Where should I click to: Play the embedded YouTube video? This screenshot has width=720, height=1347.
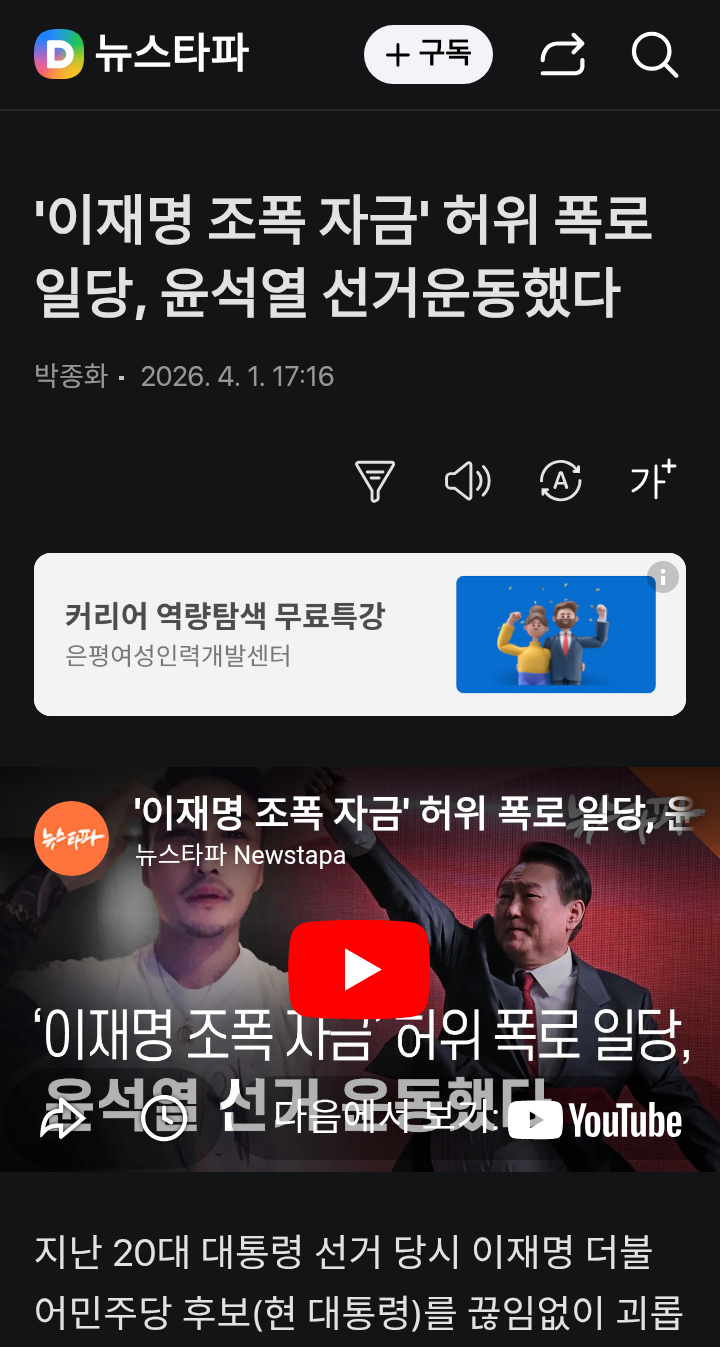(x=360, y=967)
